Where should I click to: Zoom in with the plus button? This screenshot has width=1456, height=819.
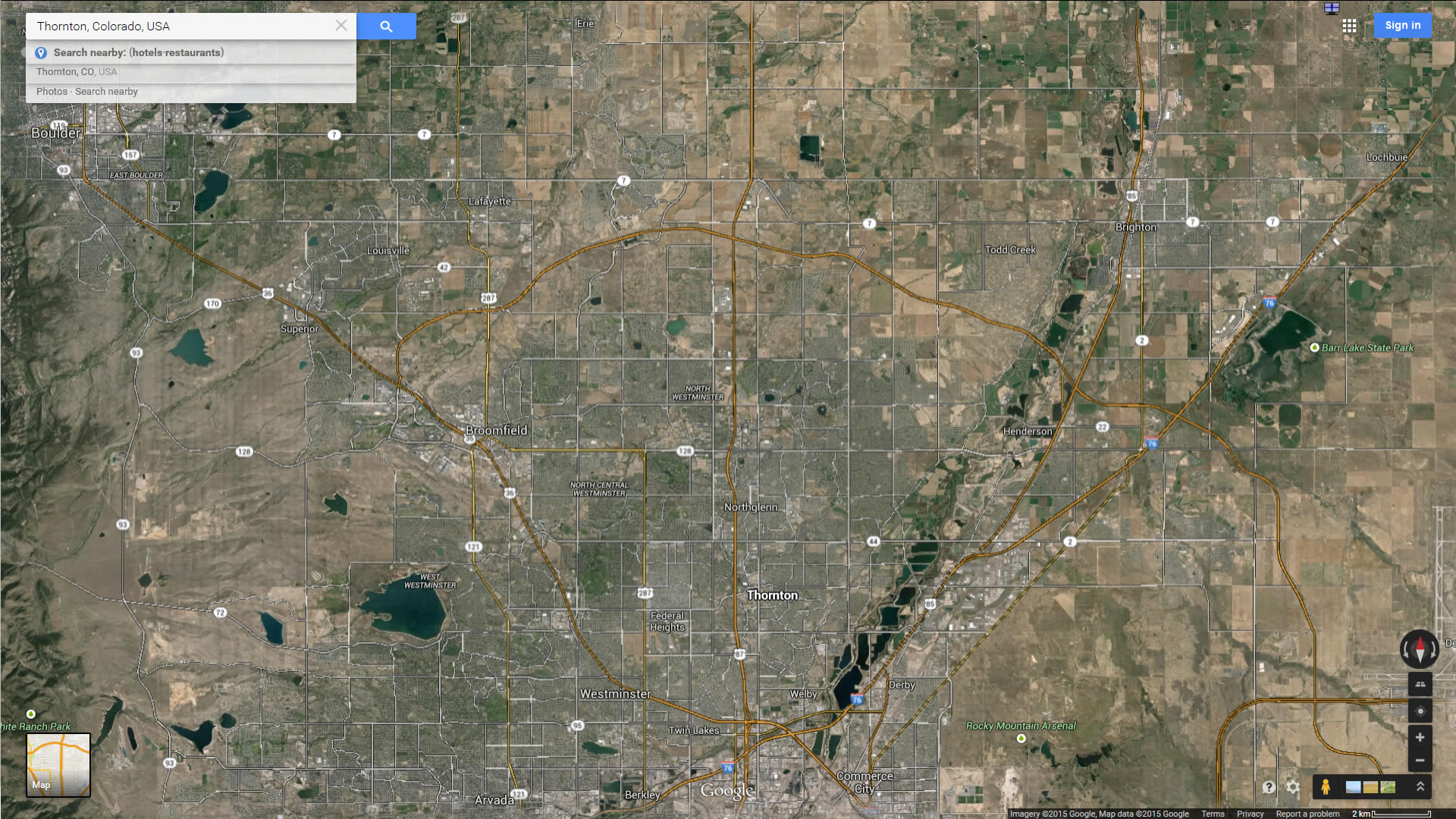coord(1420,737)
